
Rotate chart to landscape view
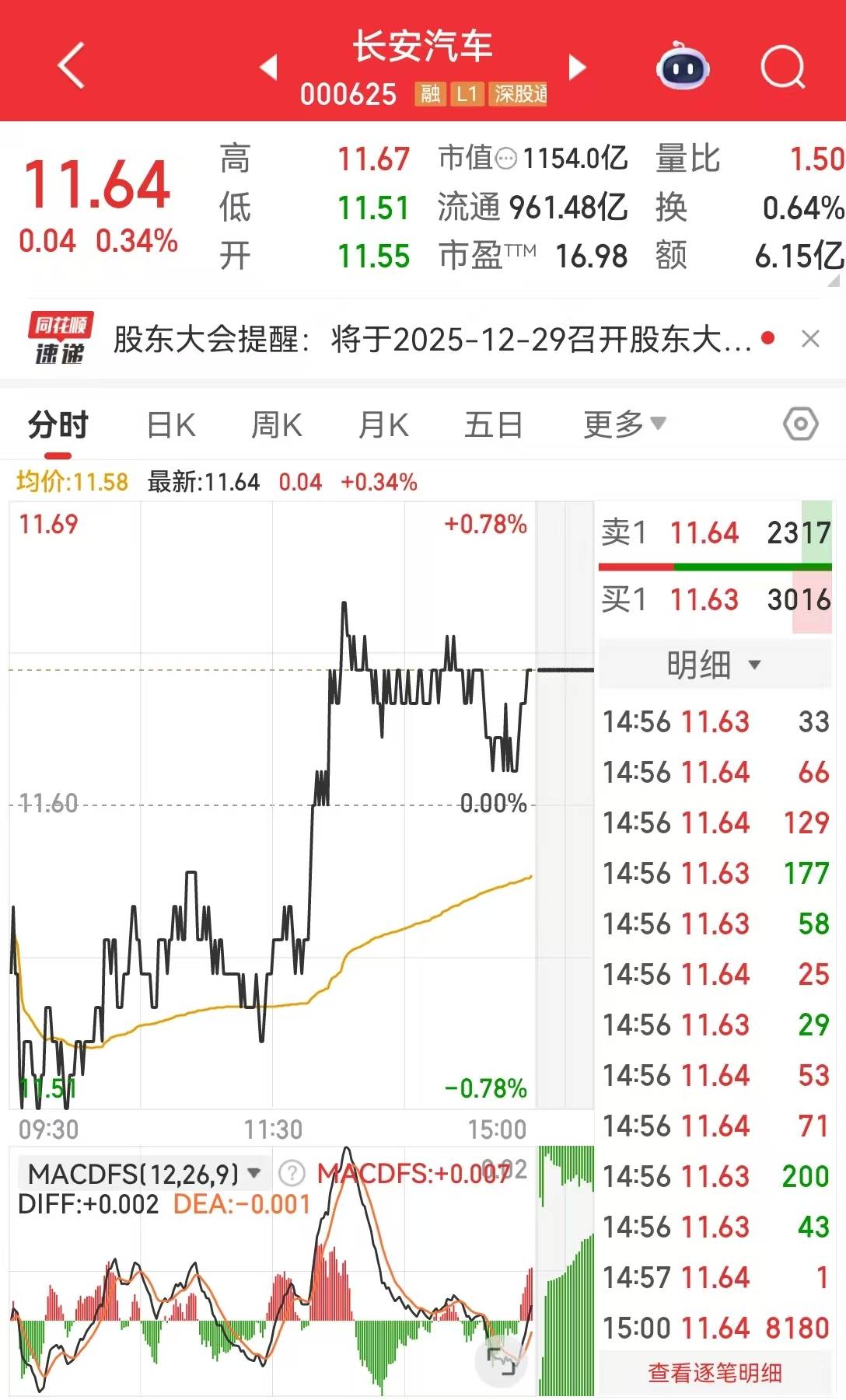(x=502, y=1360)
